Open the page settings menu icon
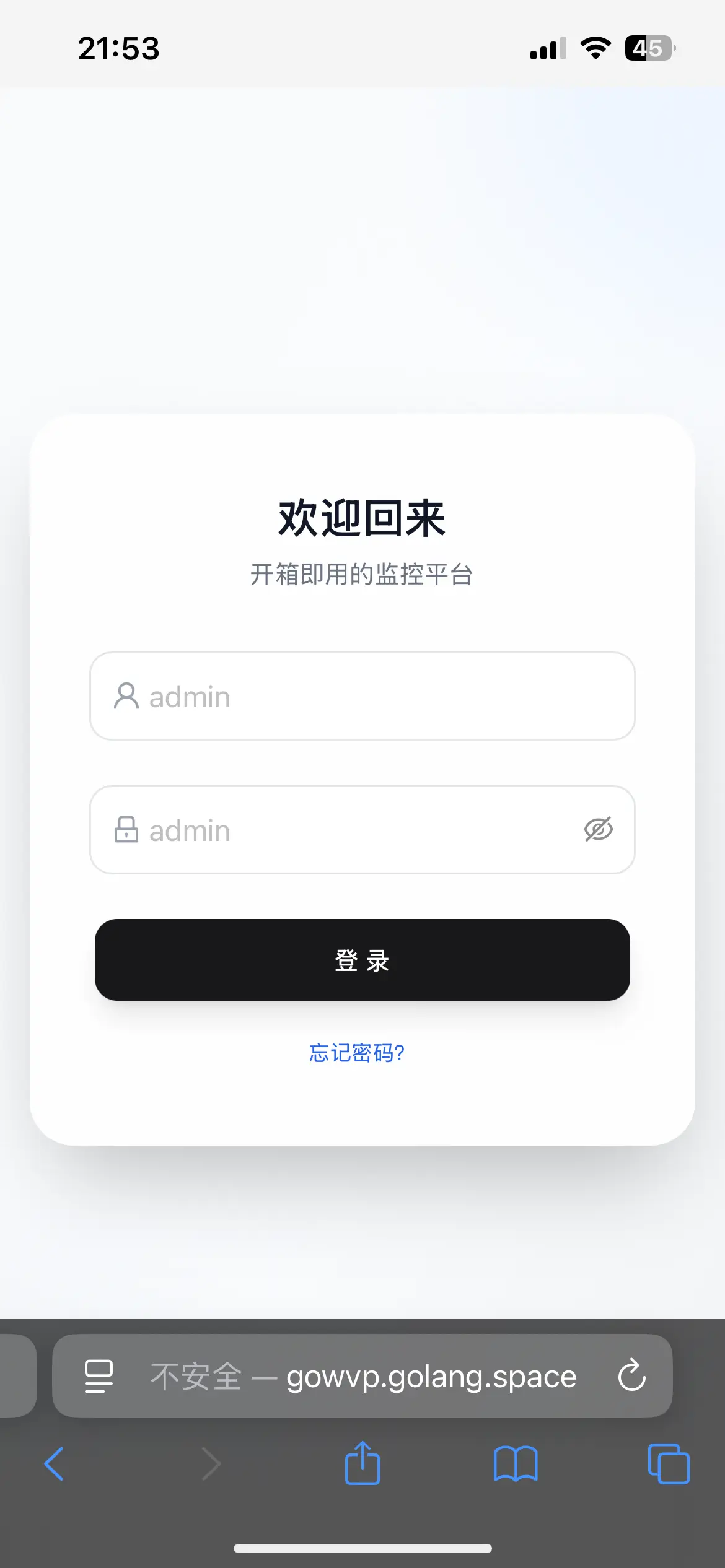The image size is (725, 1568). [99, 1376]
